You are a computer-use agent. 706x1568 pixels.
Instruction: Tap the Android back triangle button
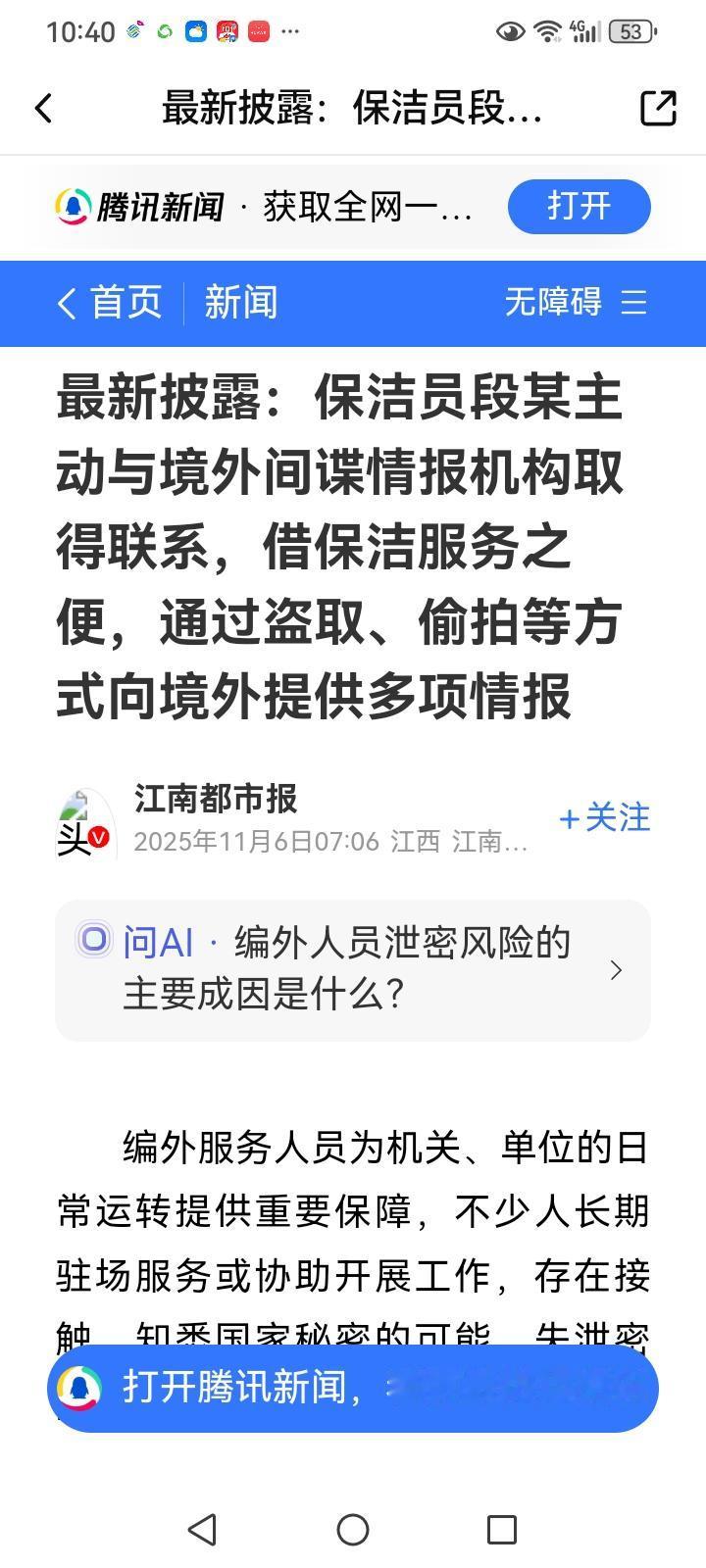click(202, 1528)
